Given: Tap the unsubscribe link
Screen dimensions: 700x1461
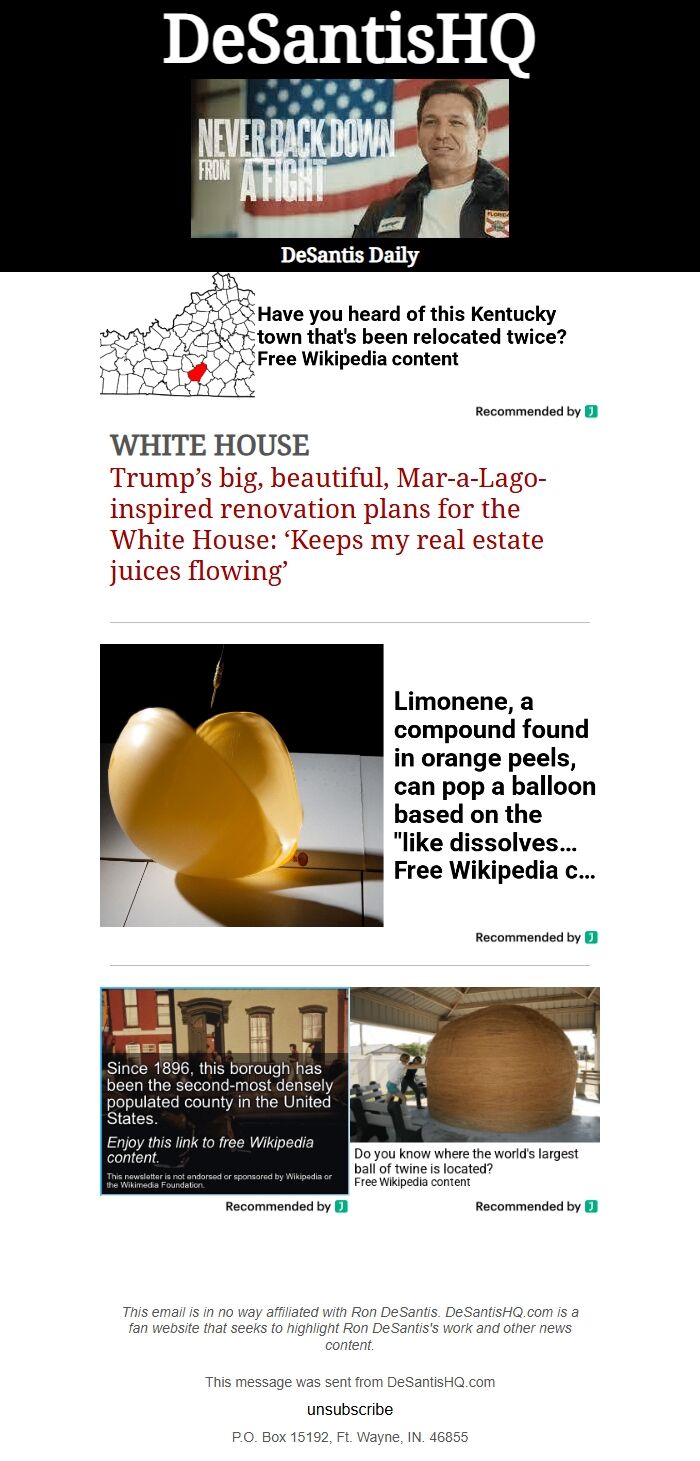Looking at the screenshot, I should pos(349,1409).
